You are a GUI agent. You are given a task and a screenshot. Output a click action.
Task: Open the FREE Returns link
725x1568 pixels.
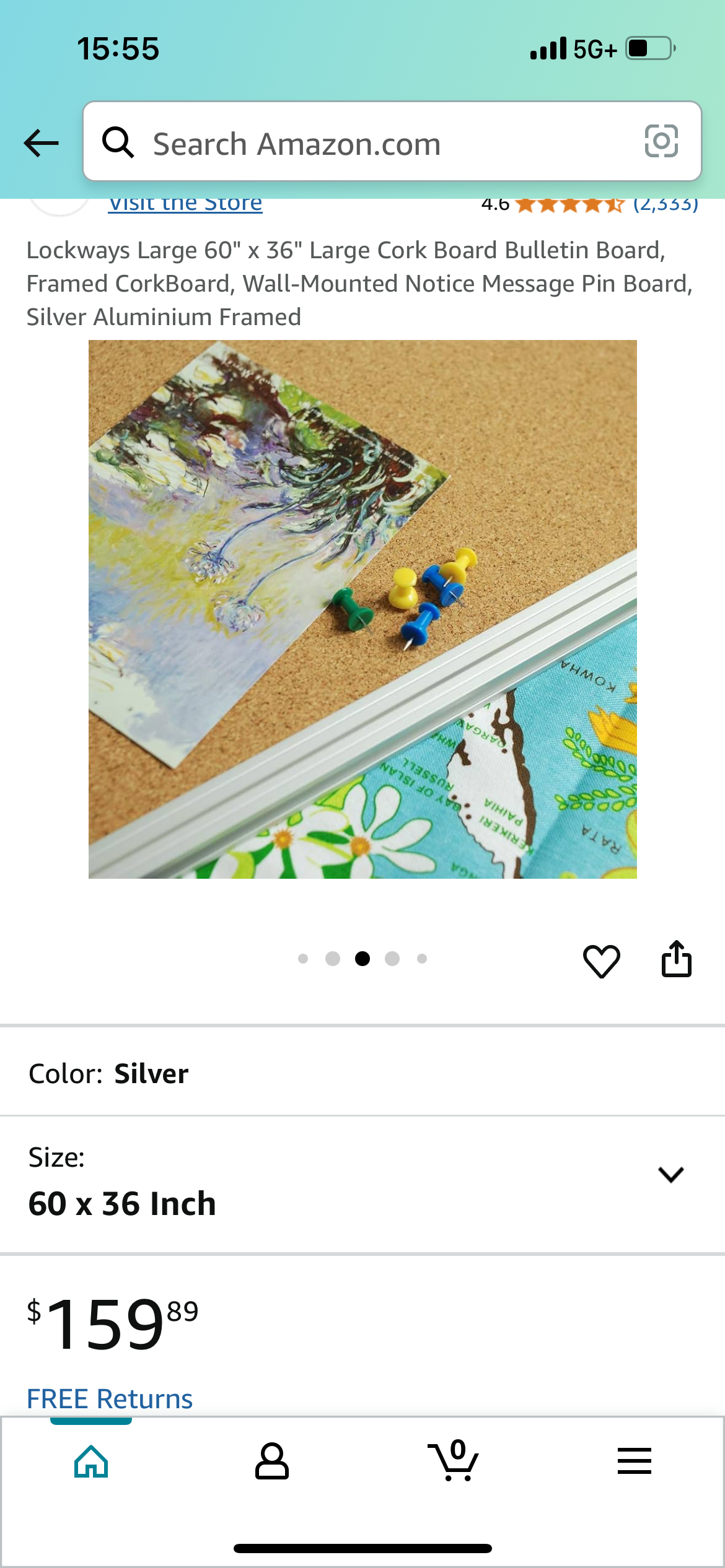click(110, 1399)
